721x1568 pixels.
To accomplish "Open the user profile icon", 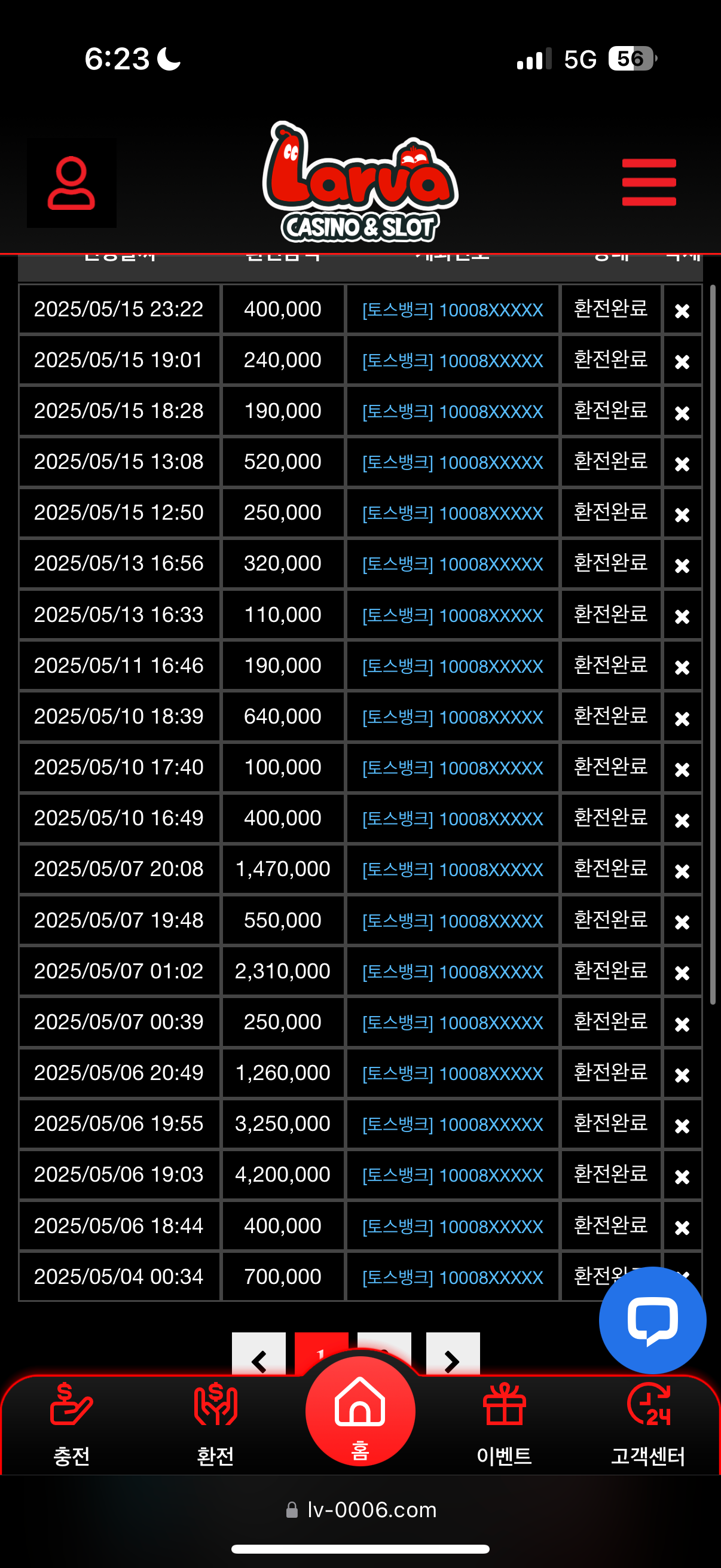I will pyautogui.click(x=71, y=183).
